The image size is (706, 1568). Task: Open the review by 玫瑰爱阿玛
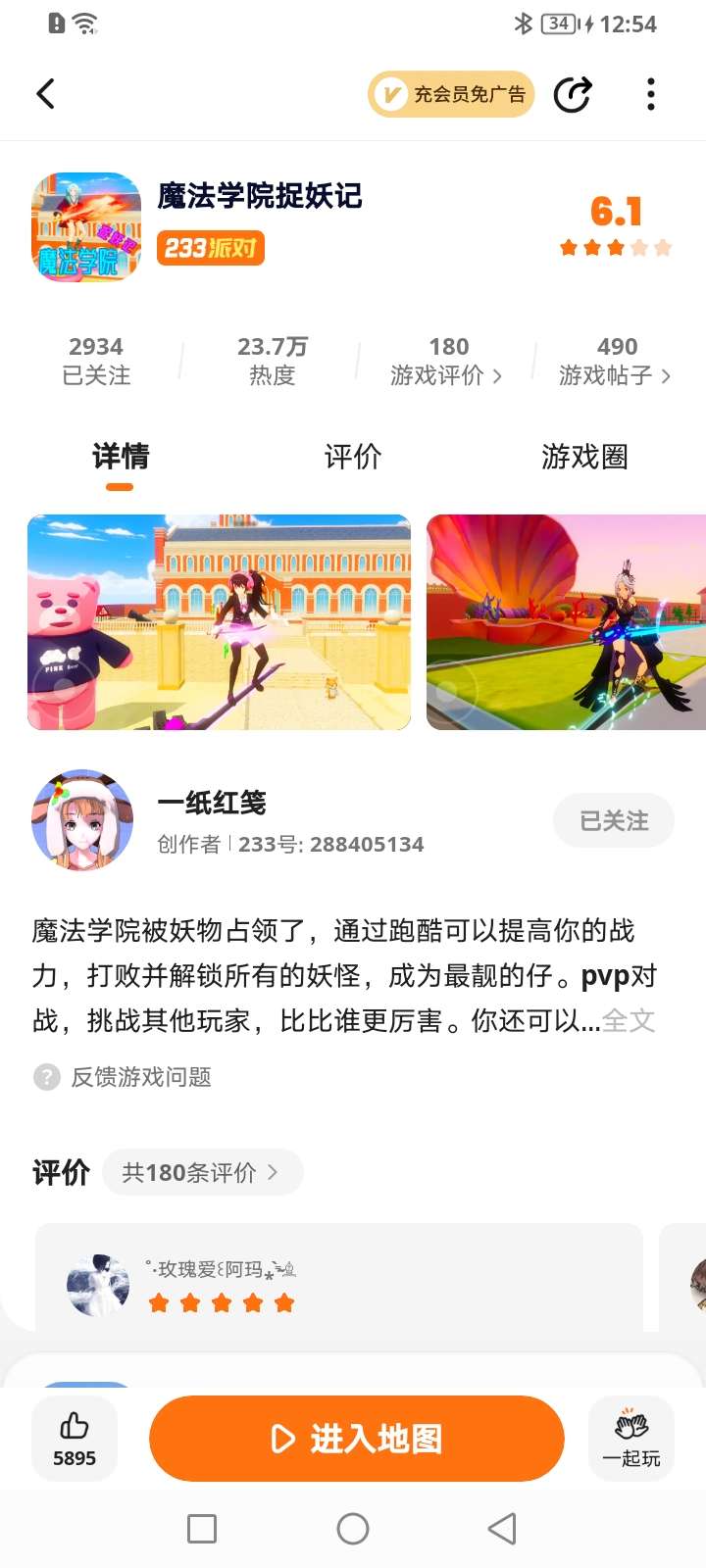338,1277
